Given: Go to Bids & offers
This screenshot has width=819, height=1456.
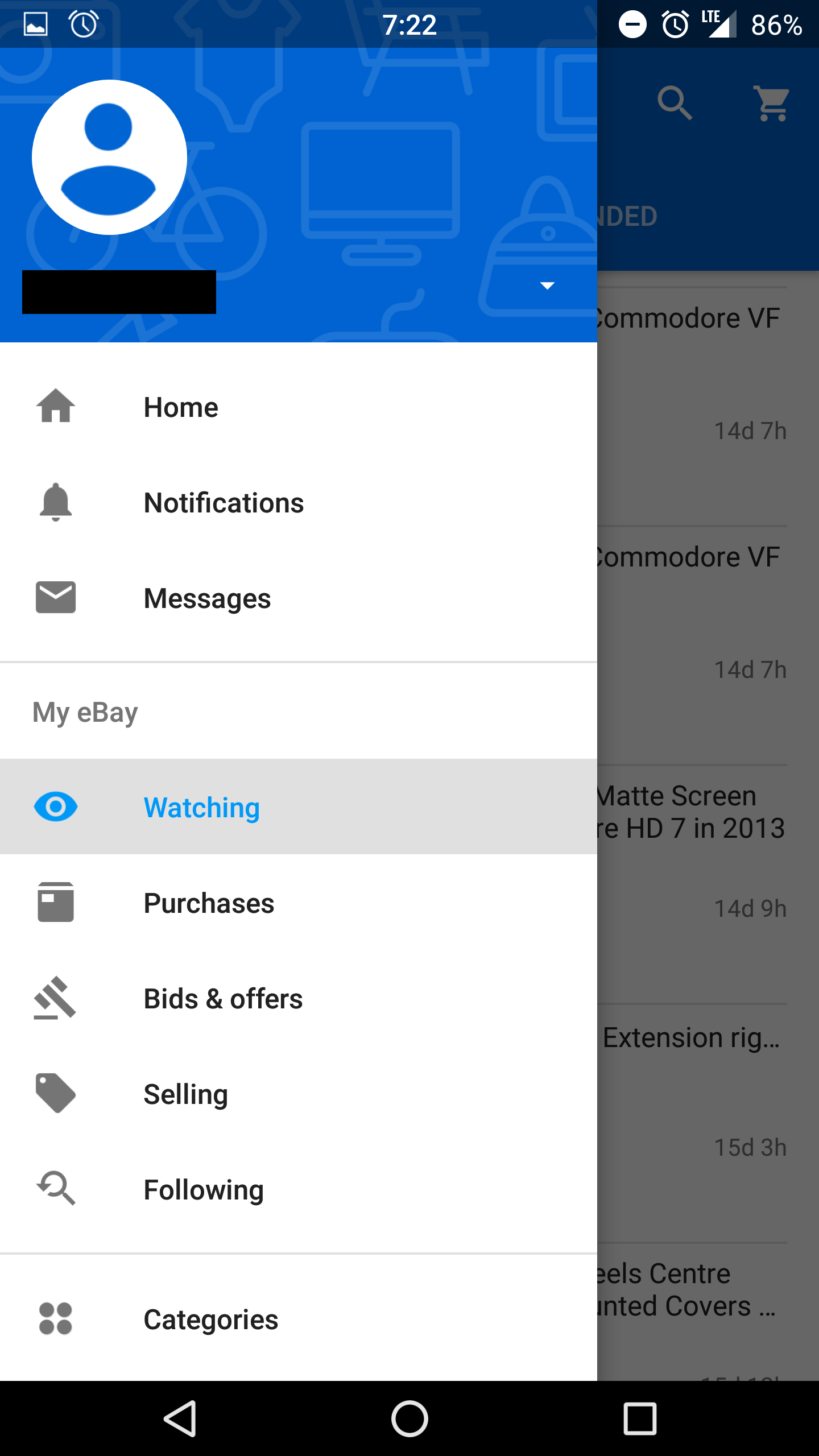Looking at the screenshot, I should (299, 999).
